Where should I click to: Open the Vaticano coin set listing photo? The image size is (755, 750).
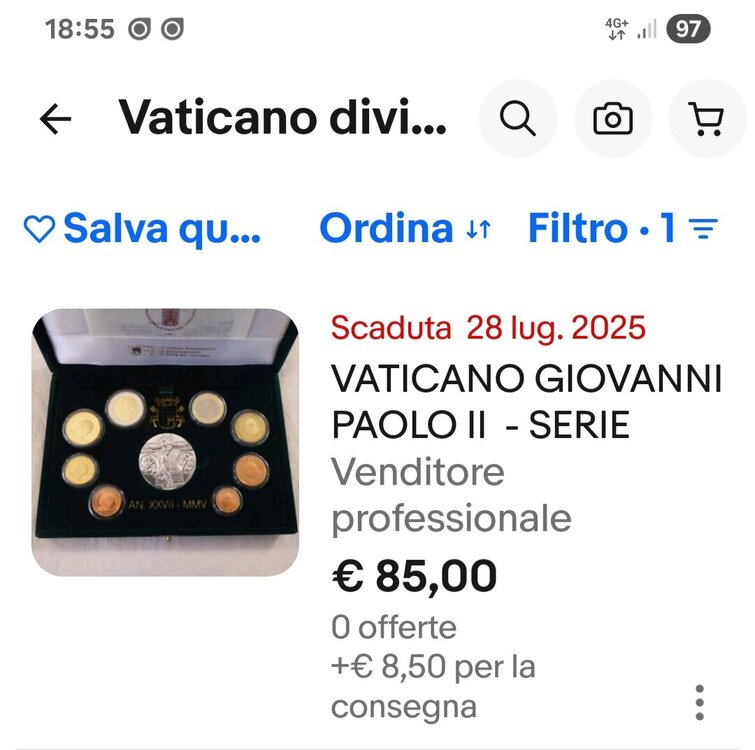166,442
